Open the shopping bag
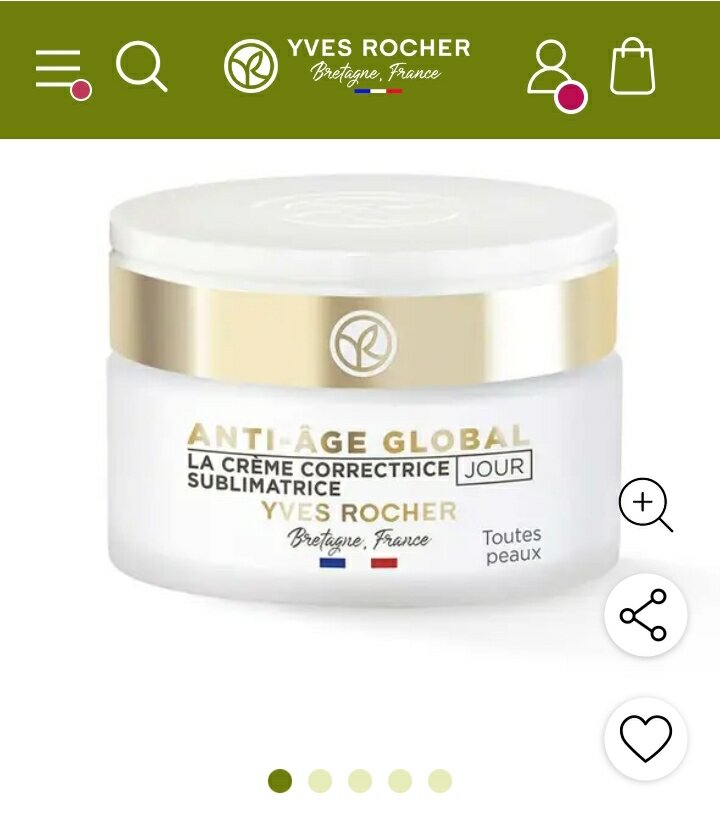The image size is (720, 825). pos(633,67)
